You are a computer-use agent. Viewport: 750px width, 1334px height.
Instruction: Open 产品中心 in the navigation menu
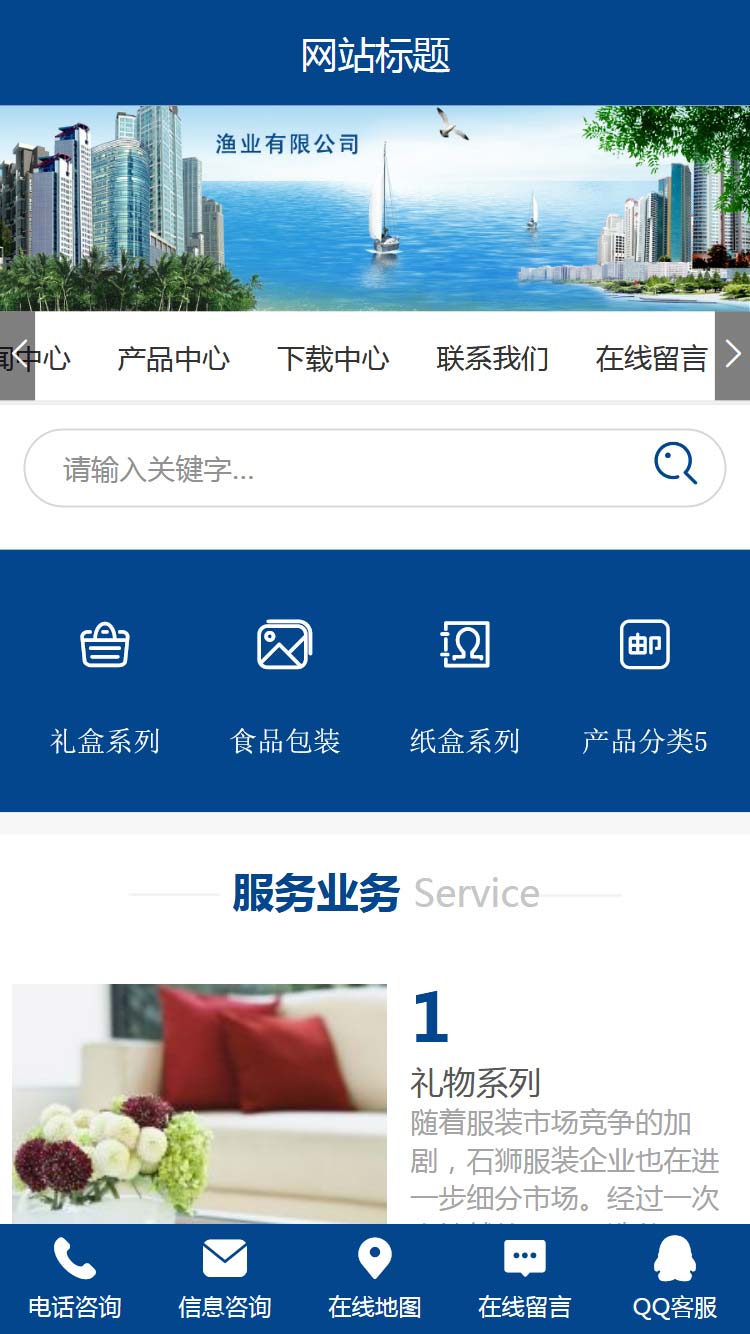pos(173,358)
